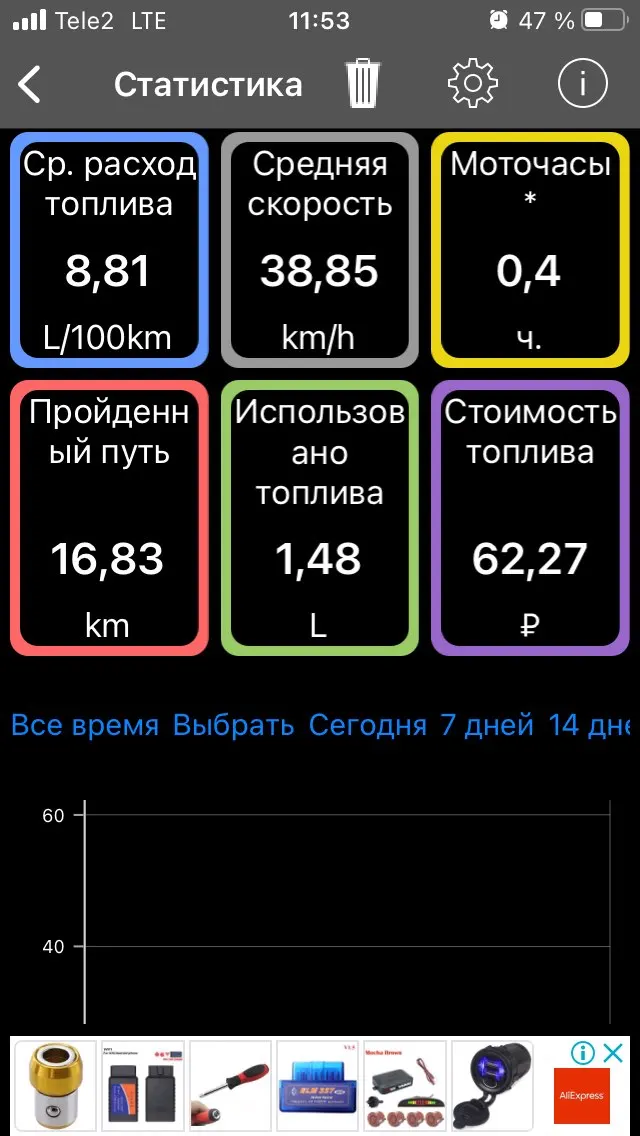This screenshot has height=1136, width=640.
Task: Delete statistics with the trash icon
Action: (x=363, y=84)
